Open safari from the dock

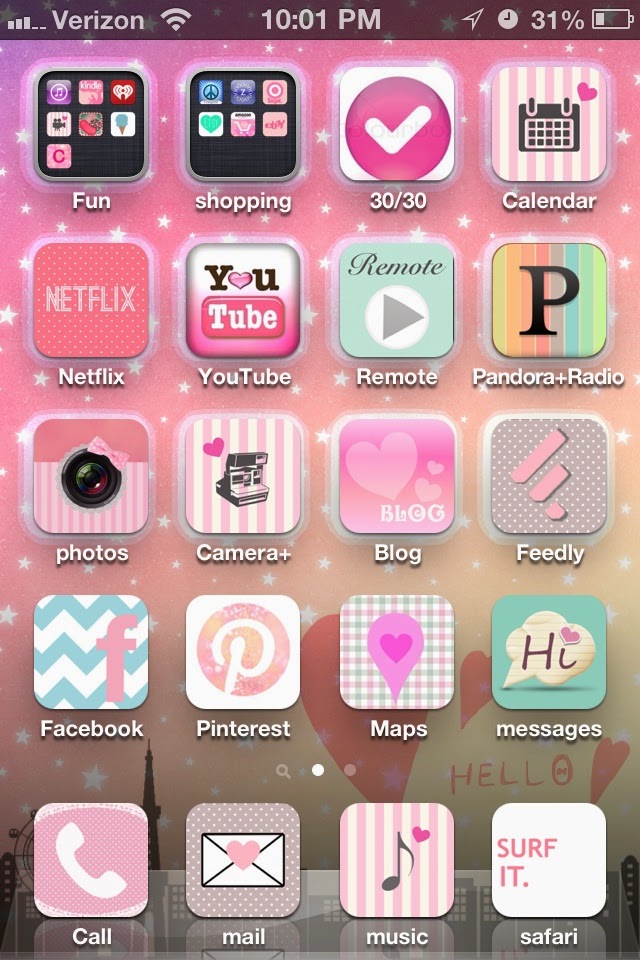549,860
